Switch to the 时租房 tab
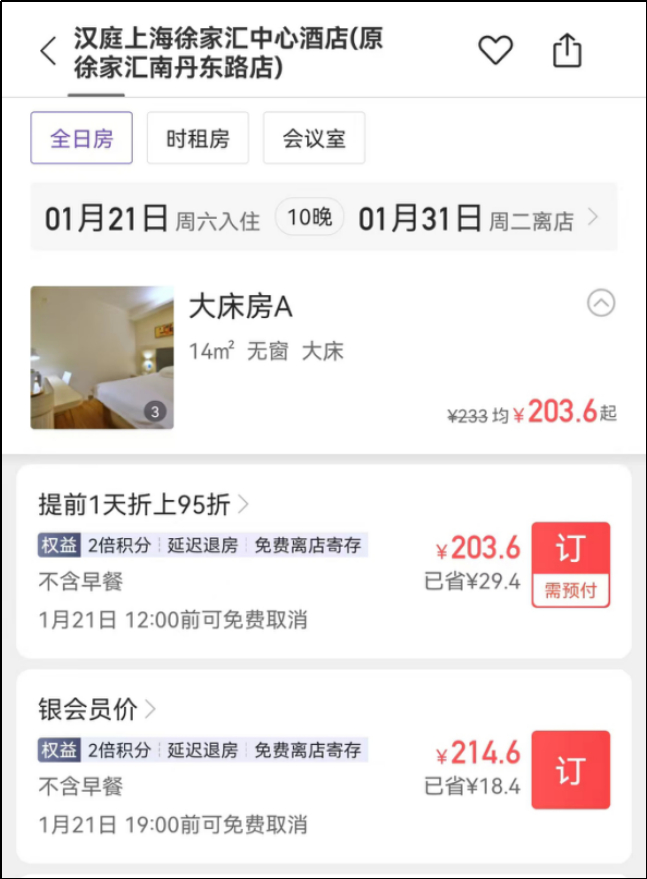 pyautogui.click(x=198, y=138)
